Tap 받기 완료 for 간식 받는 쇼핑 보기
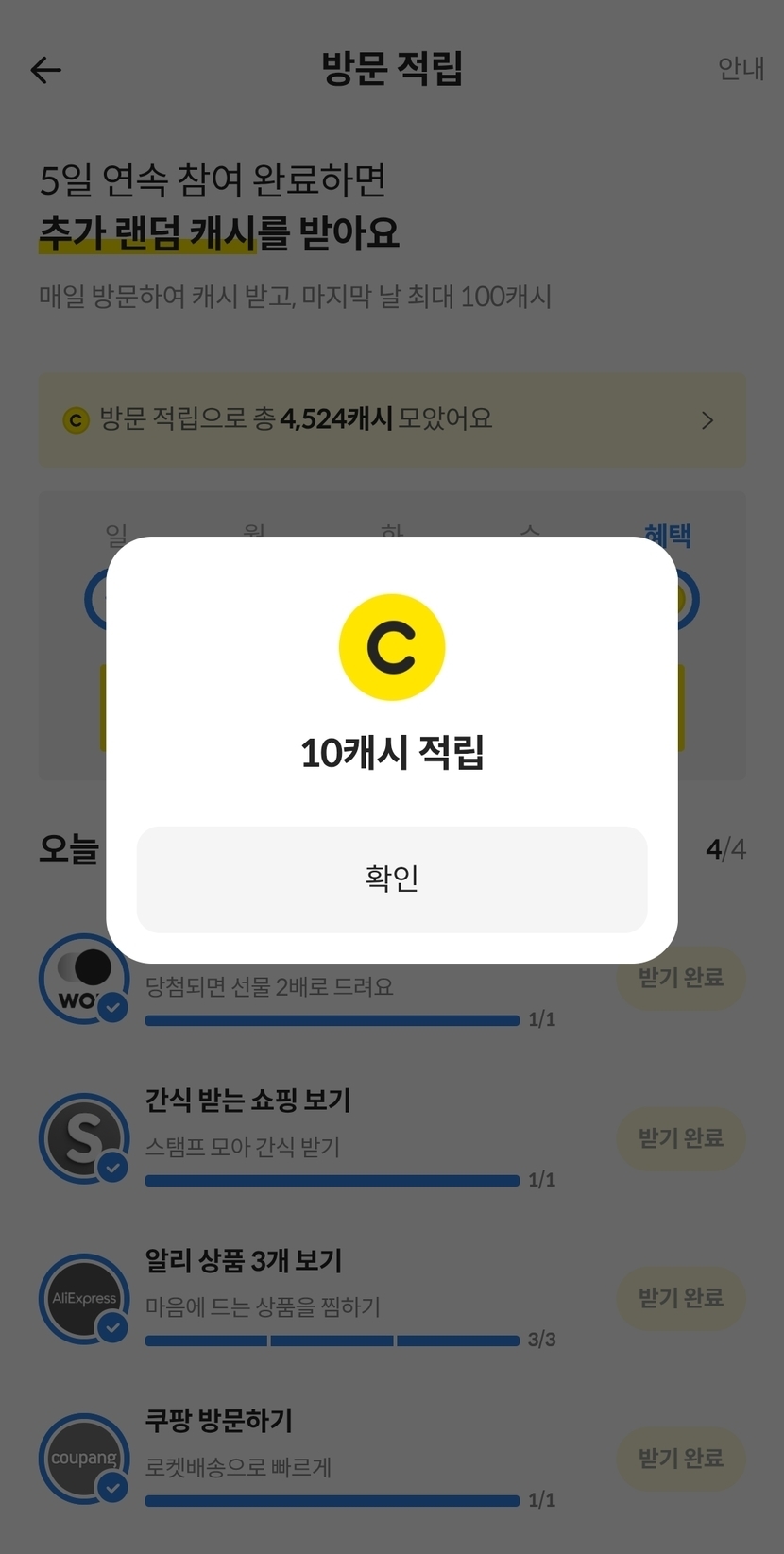784x1554 pixels. pyautogui.click(x=681, y=1138)
